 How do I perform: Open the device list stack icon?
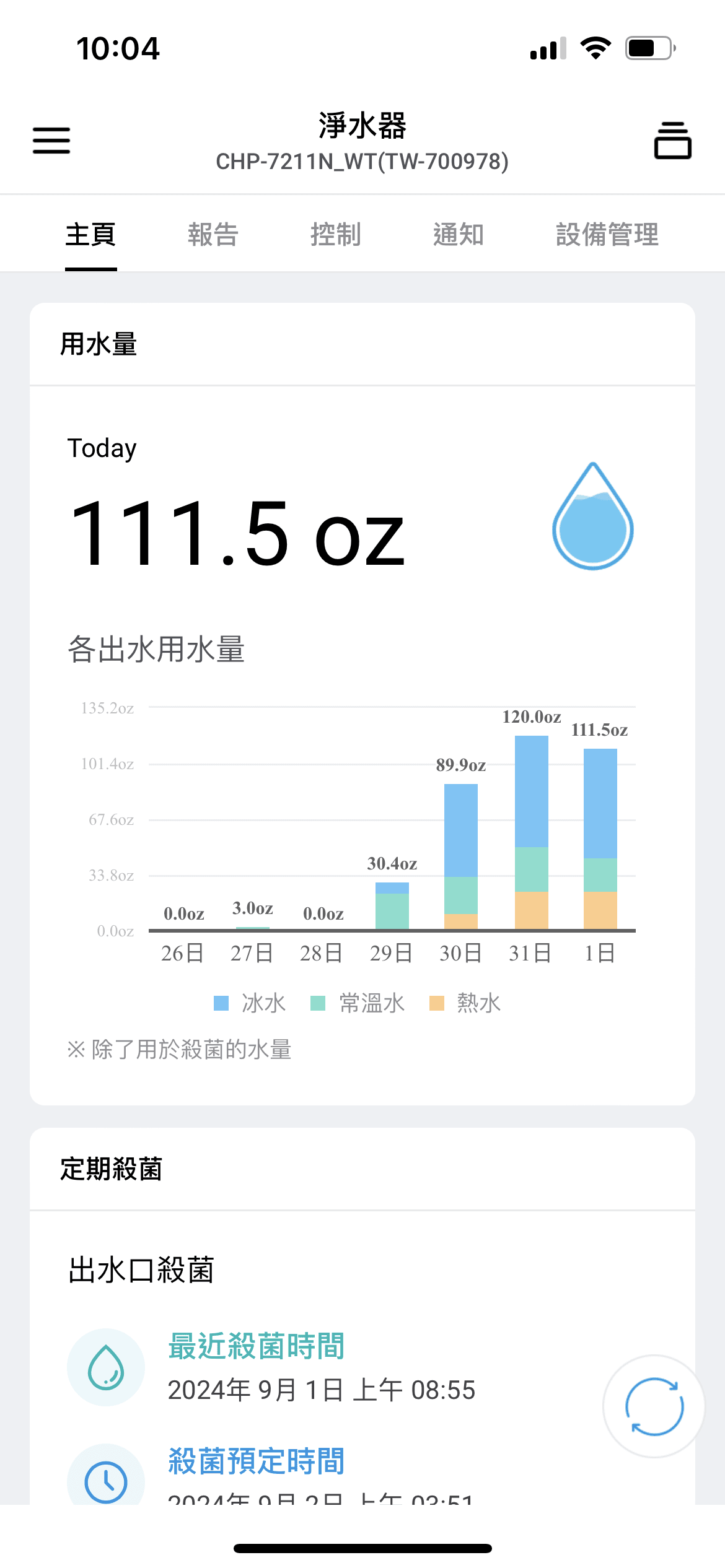[x=673, y=141]
